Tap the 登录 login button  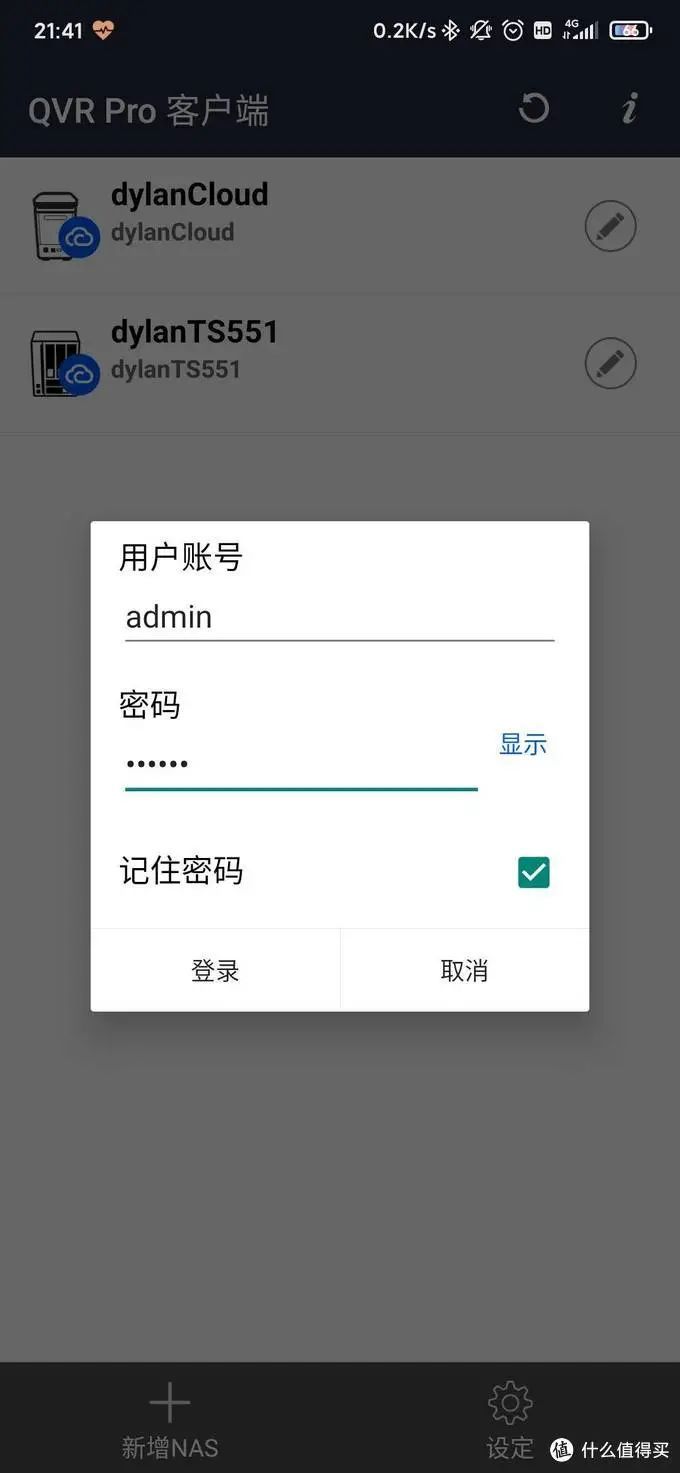point(215,970)
